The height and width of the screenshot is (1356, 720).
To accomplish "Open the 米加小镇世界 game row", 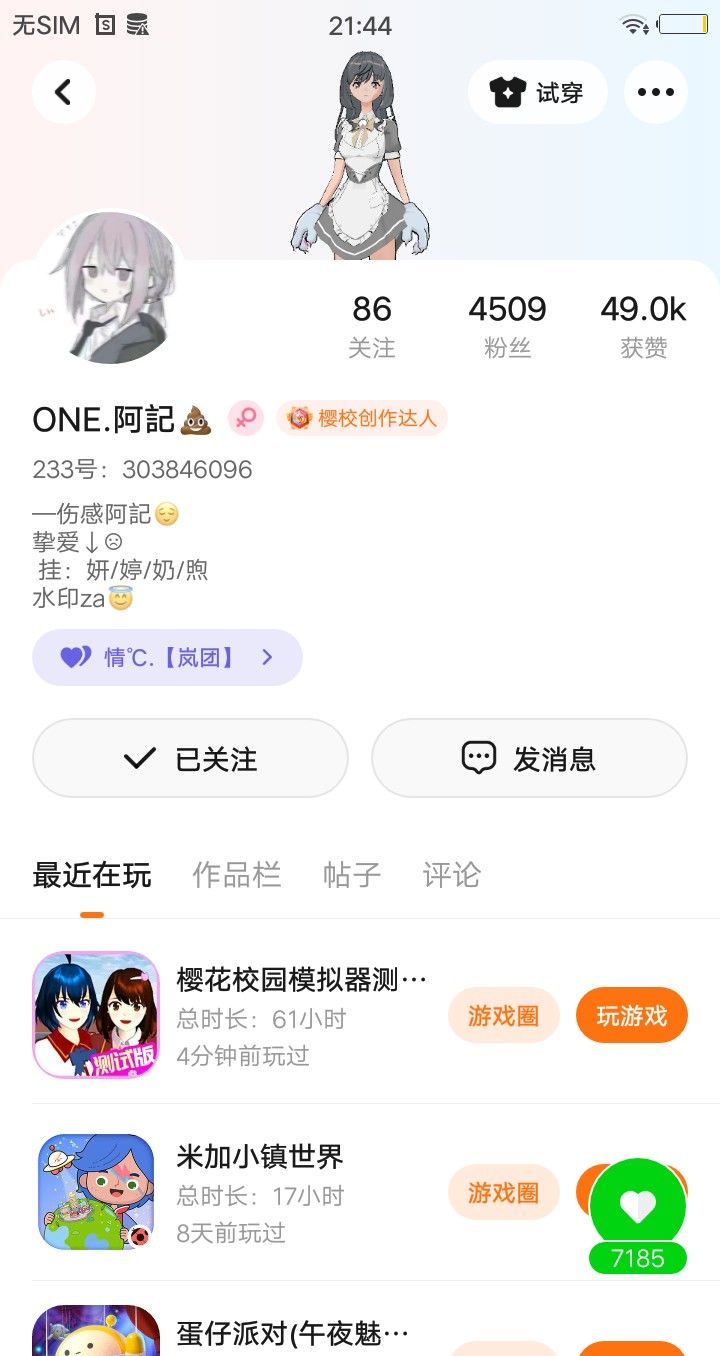I will (x=260, y=1191).
